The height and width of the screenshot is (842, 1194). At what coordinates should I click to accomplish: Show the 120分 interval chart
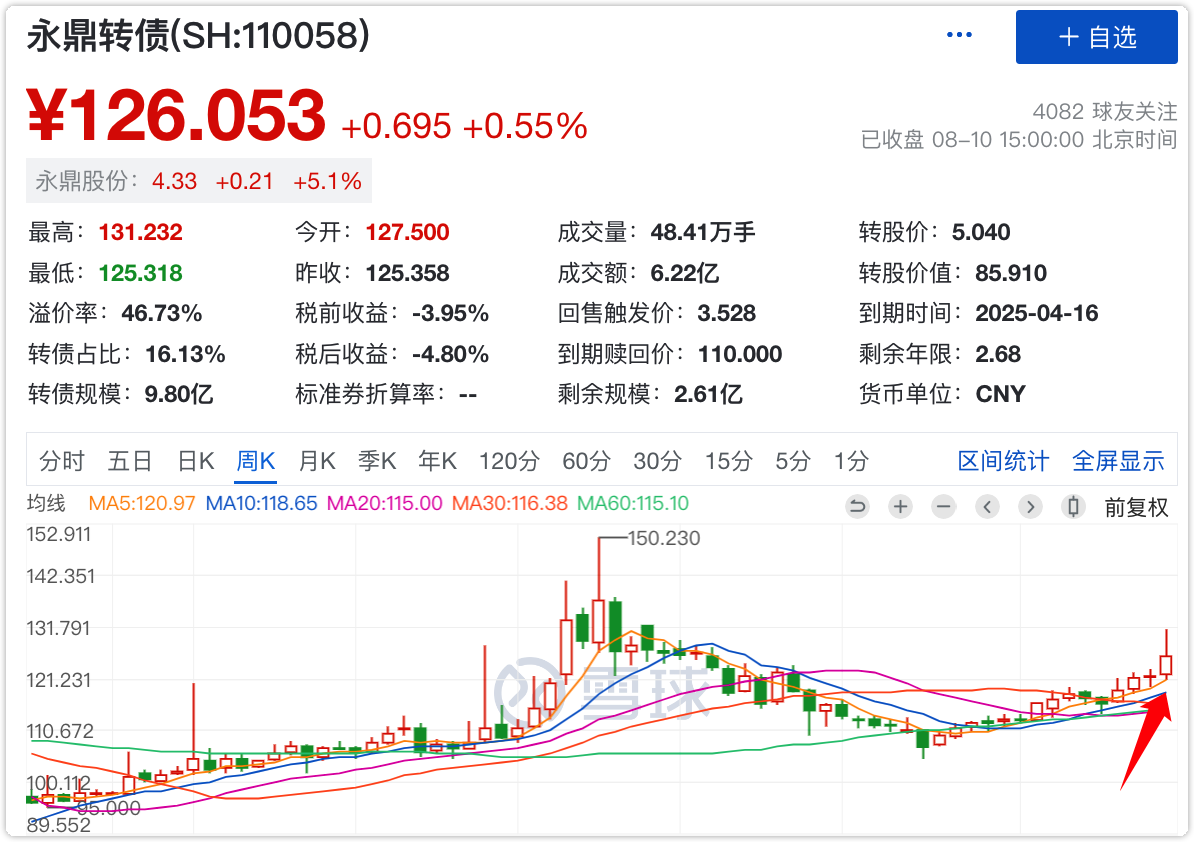(x=509, y=461)
